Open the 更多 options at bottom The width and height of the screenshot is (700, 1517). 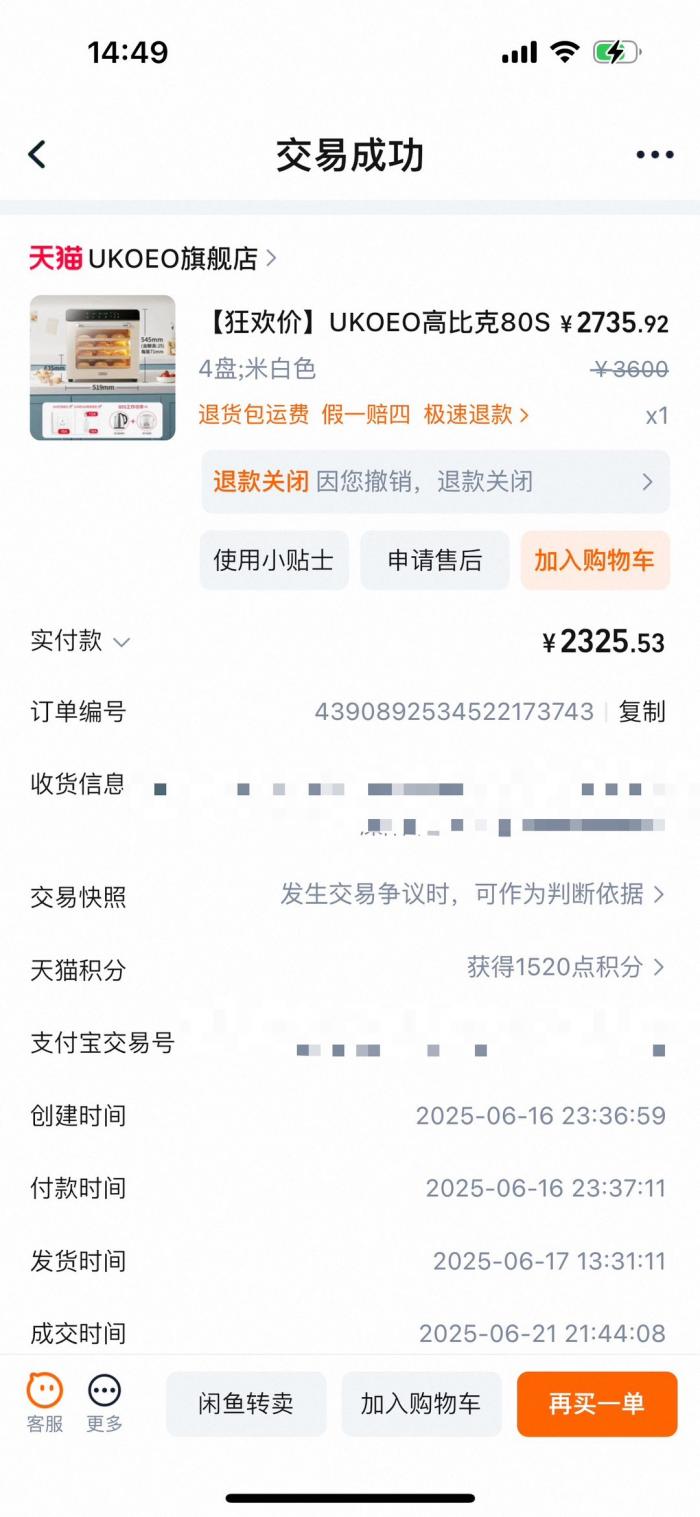pyautogui.click(x=104, y=1403)
